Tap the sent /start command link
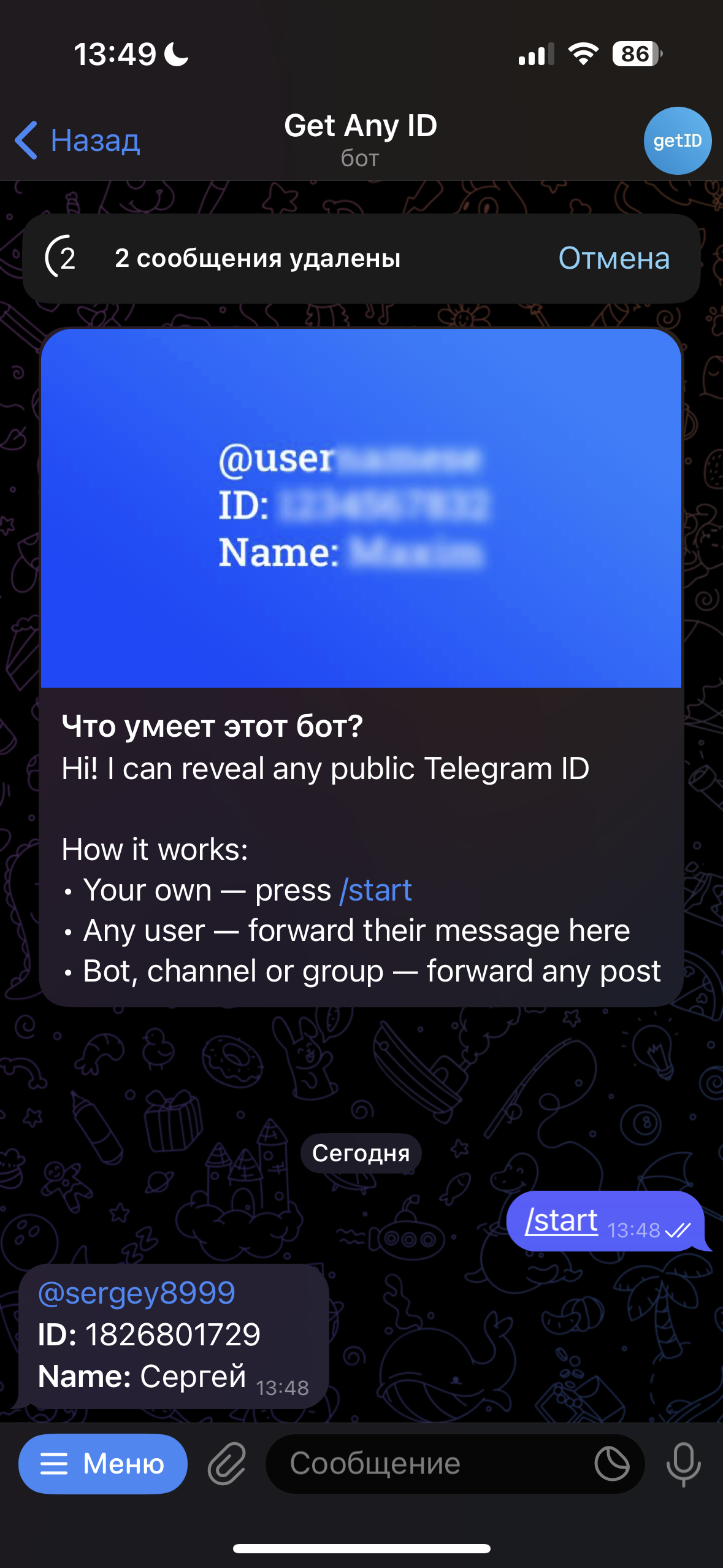 click(x=561, y=1221)
